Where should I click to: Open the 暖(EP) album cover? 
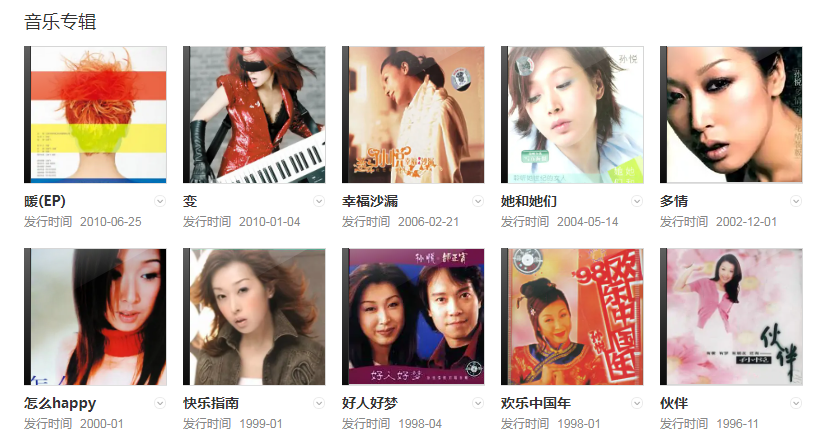tap(95, 114)
